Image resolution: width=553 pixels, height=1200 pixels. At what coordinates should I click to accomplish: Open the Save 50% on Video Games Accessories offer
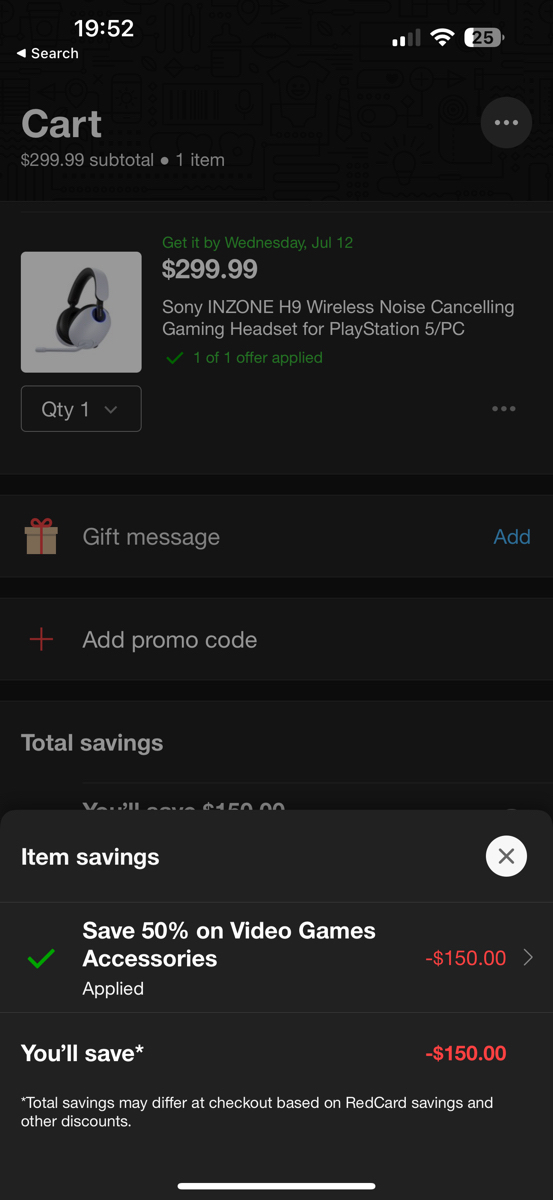[276, 958]
